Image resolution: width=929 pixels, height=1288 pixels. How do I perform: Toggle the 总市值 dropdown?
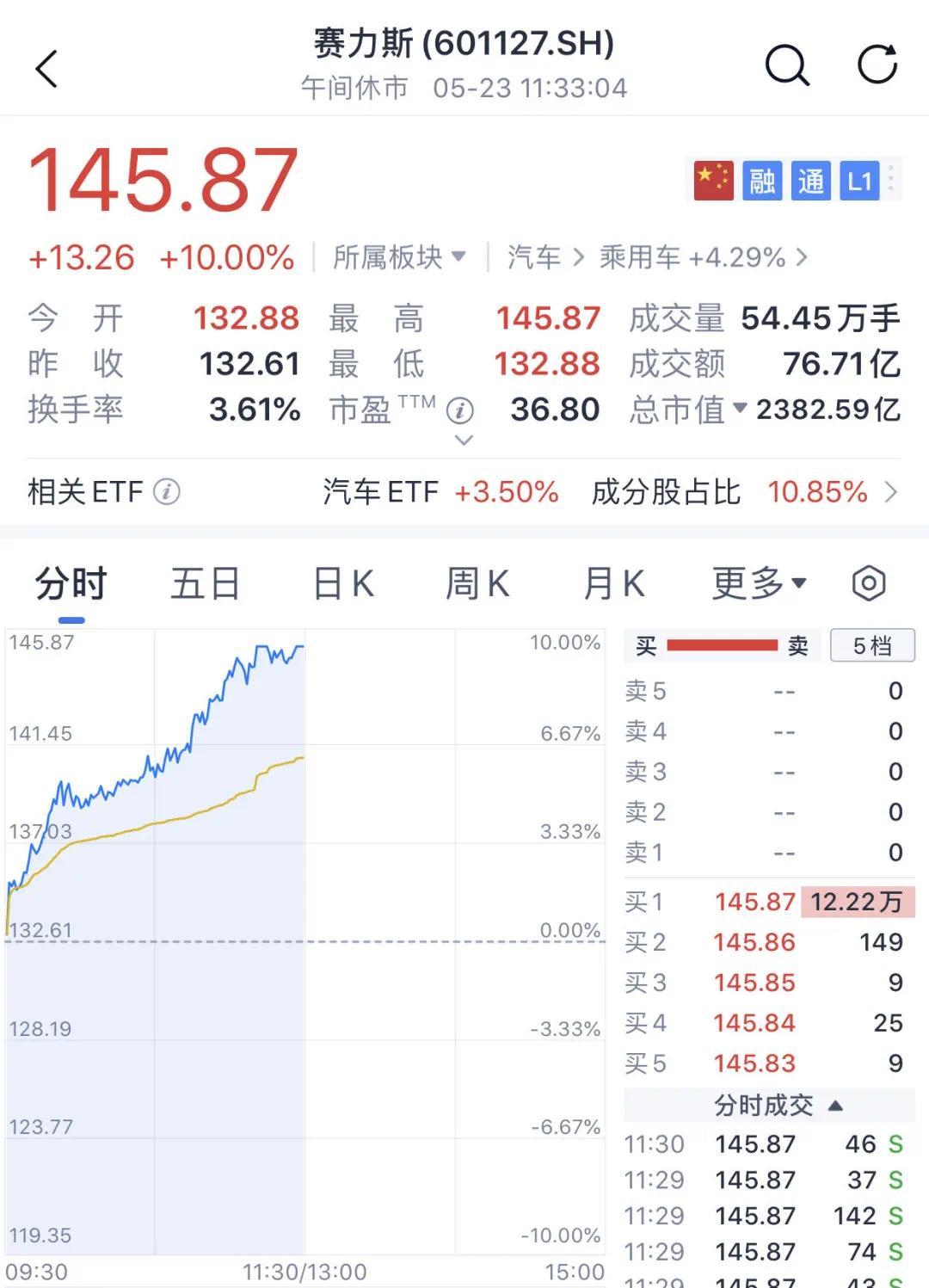click(739, 409)
